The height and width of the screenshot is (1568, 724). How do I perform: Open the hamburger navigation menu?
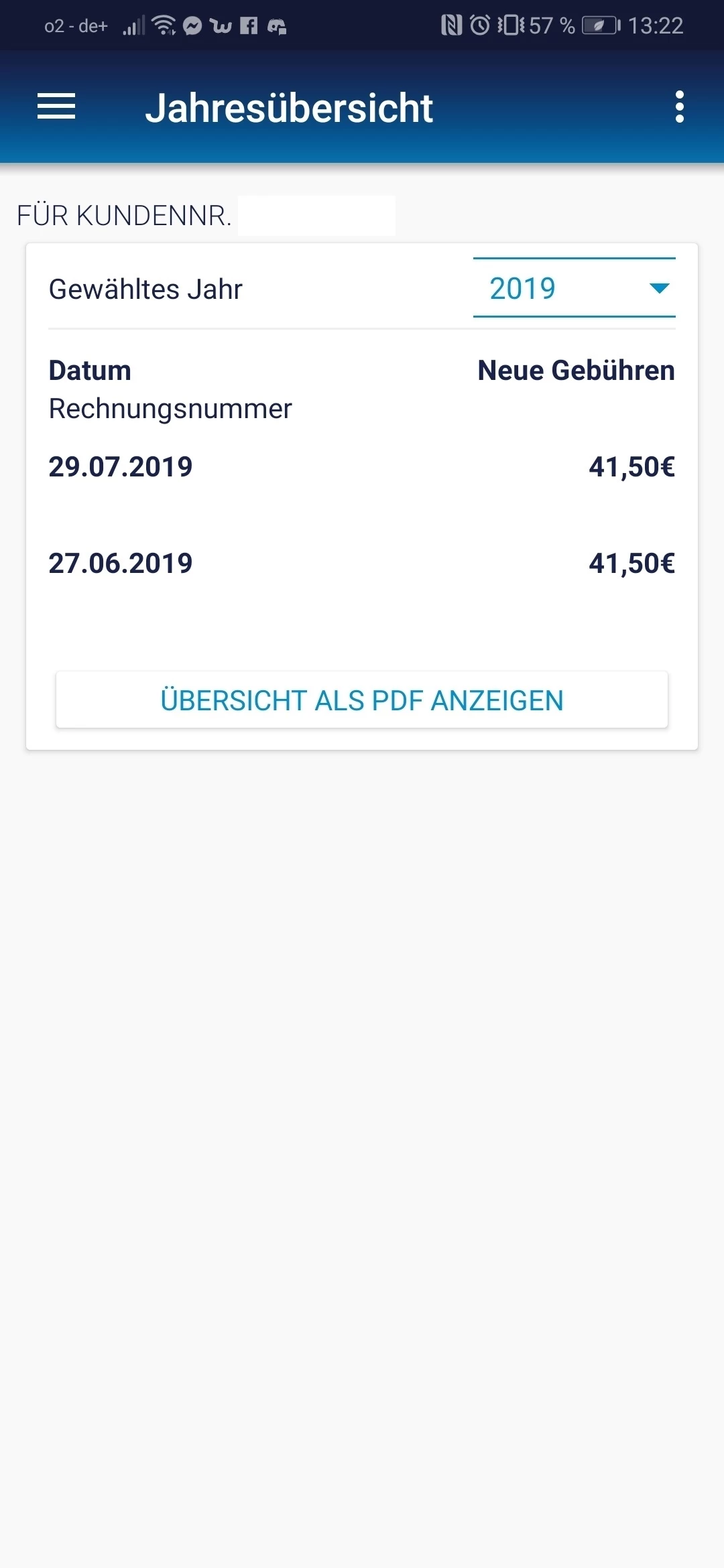pyautogui.click(x=56, y=107)
